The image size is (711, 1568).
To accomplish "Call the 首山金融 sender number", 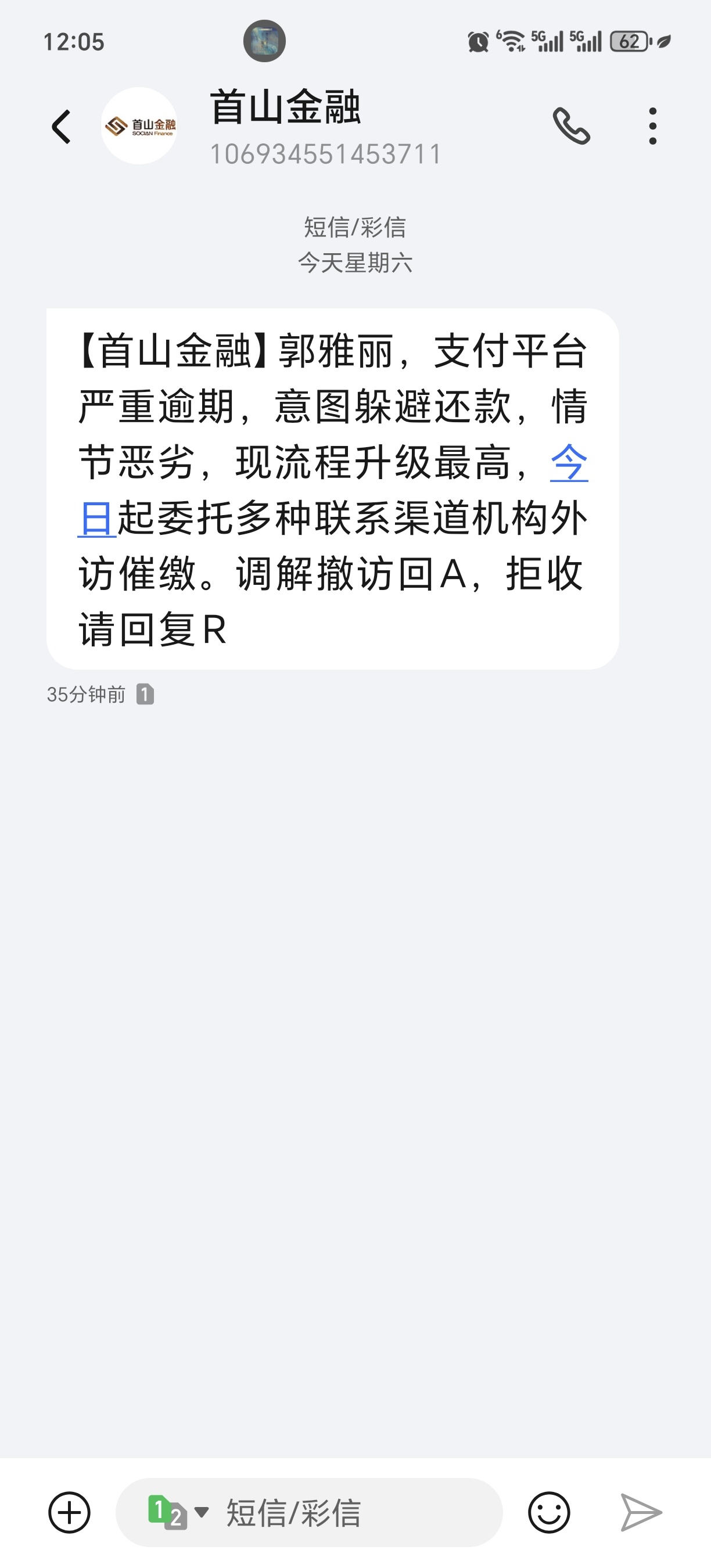I will (x=571, y=126).
